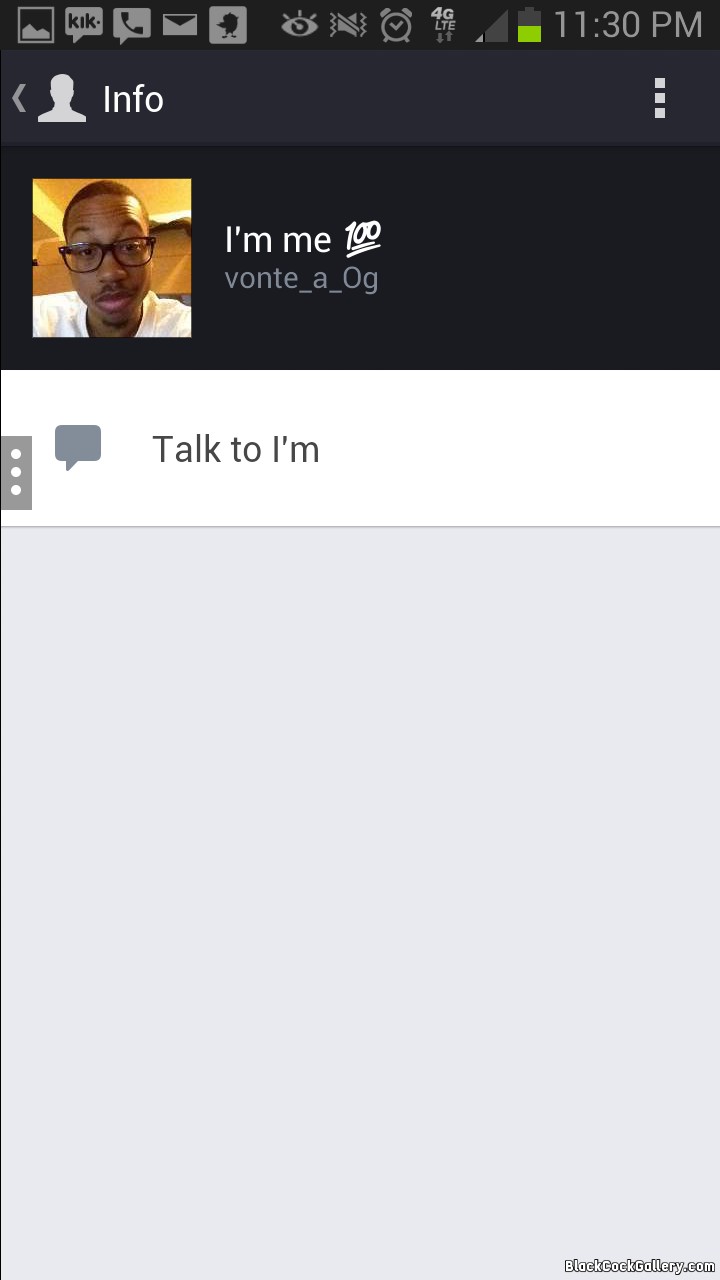Open the side handle with three dots
Image resolution: width=720 pixels, height=1280 pixels.
pos(16,472)
